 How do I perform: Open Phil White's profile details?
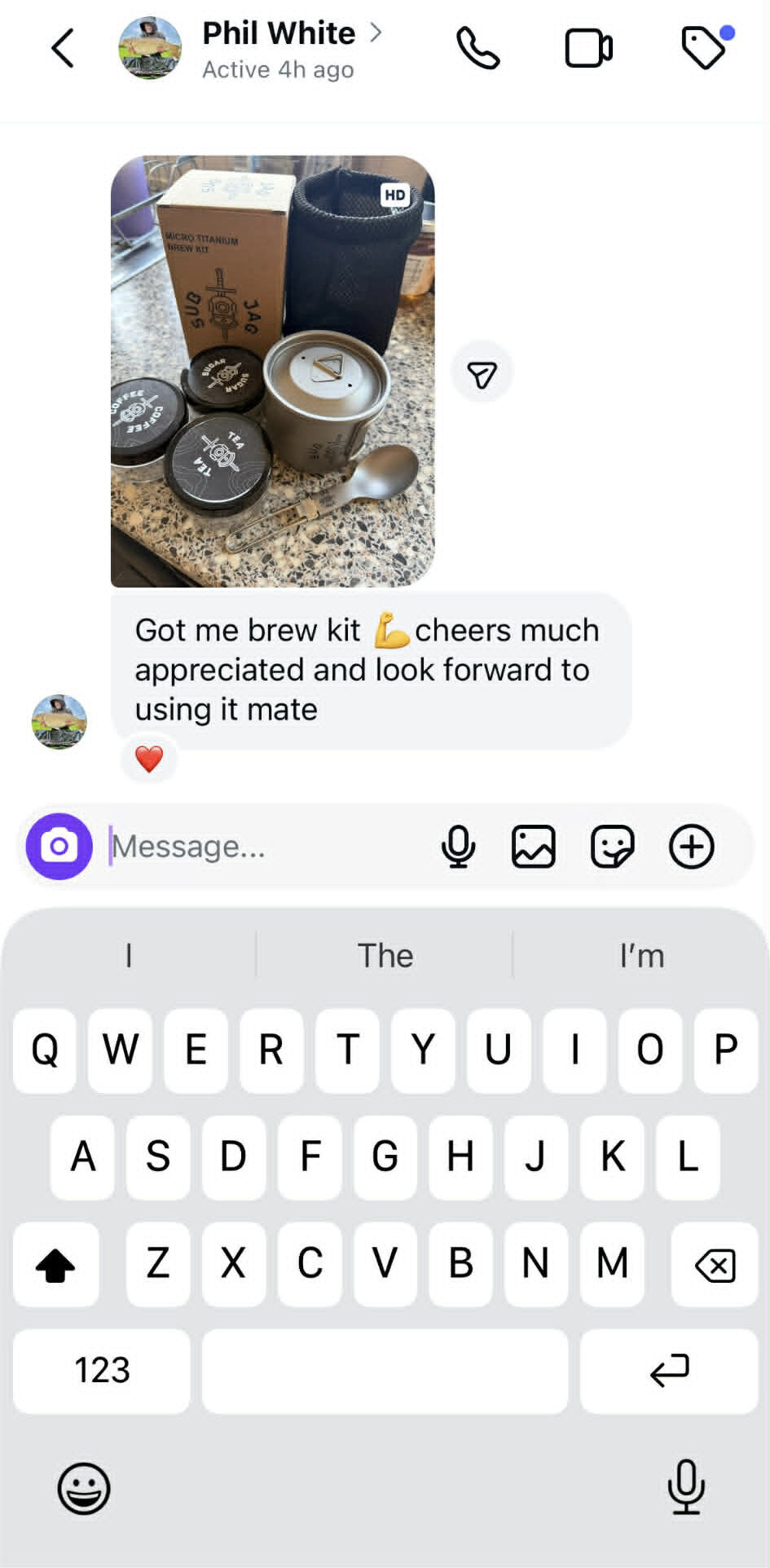click(279, 48)
